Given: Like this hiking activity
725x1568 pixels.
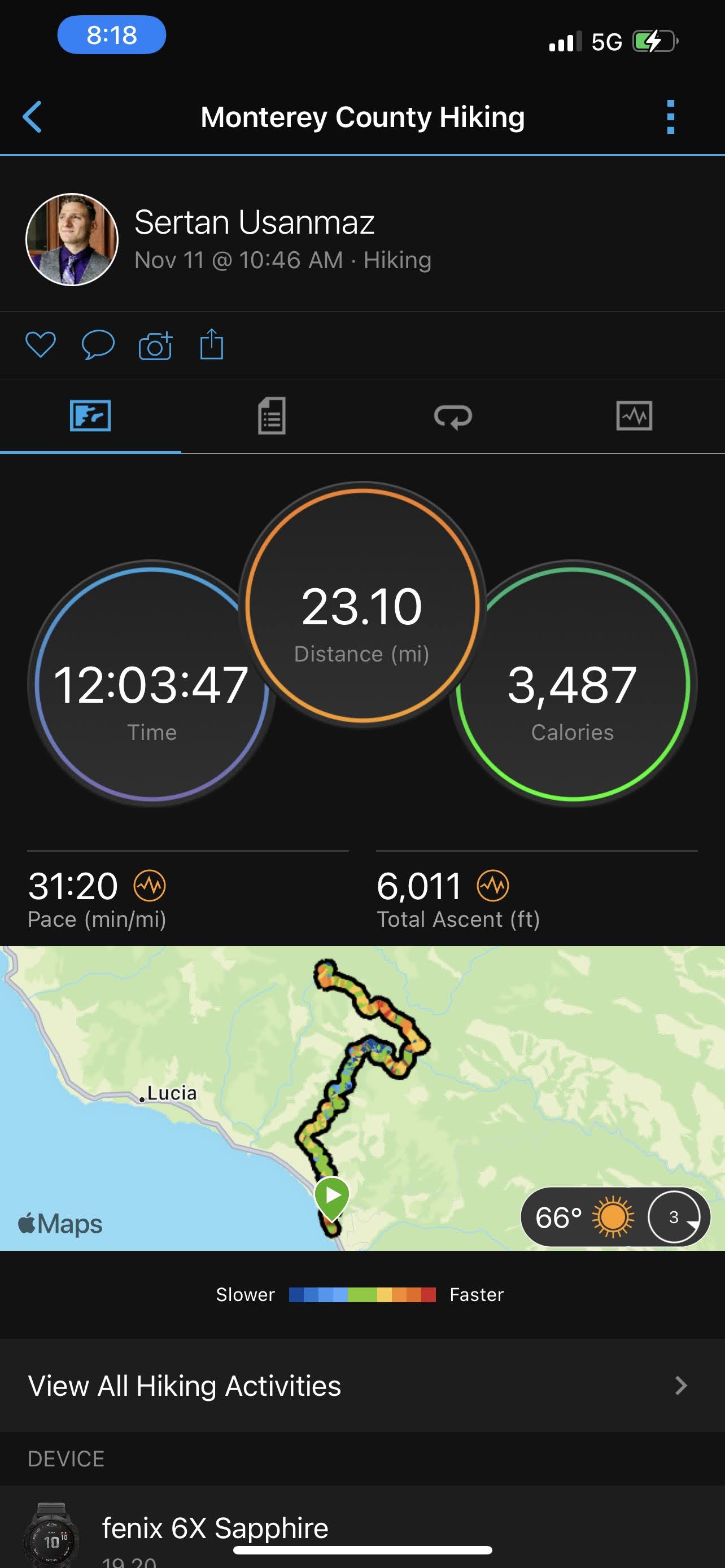Looking at the screenshot, I should coord(40,345).
